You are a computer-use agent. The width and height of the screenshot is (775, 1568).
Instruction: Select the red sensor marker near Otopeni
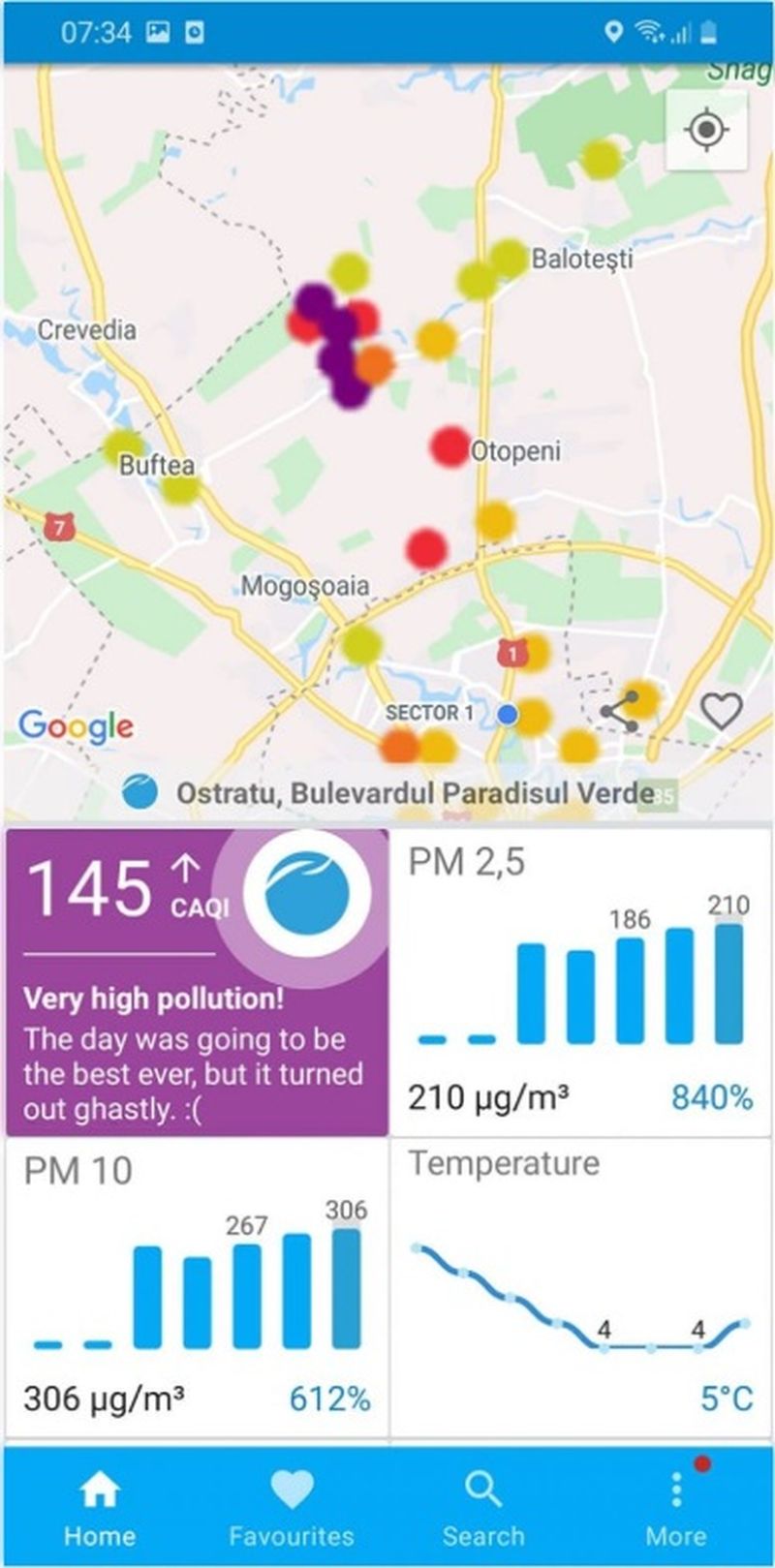click(x=449, y=446)
